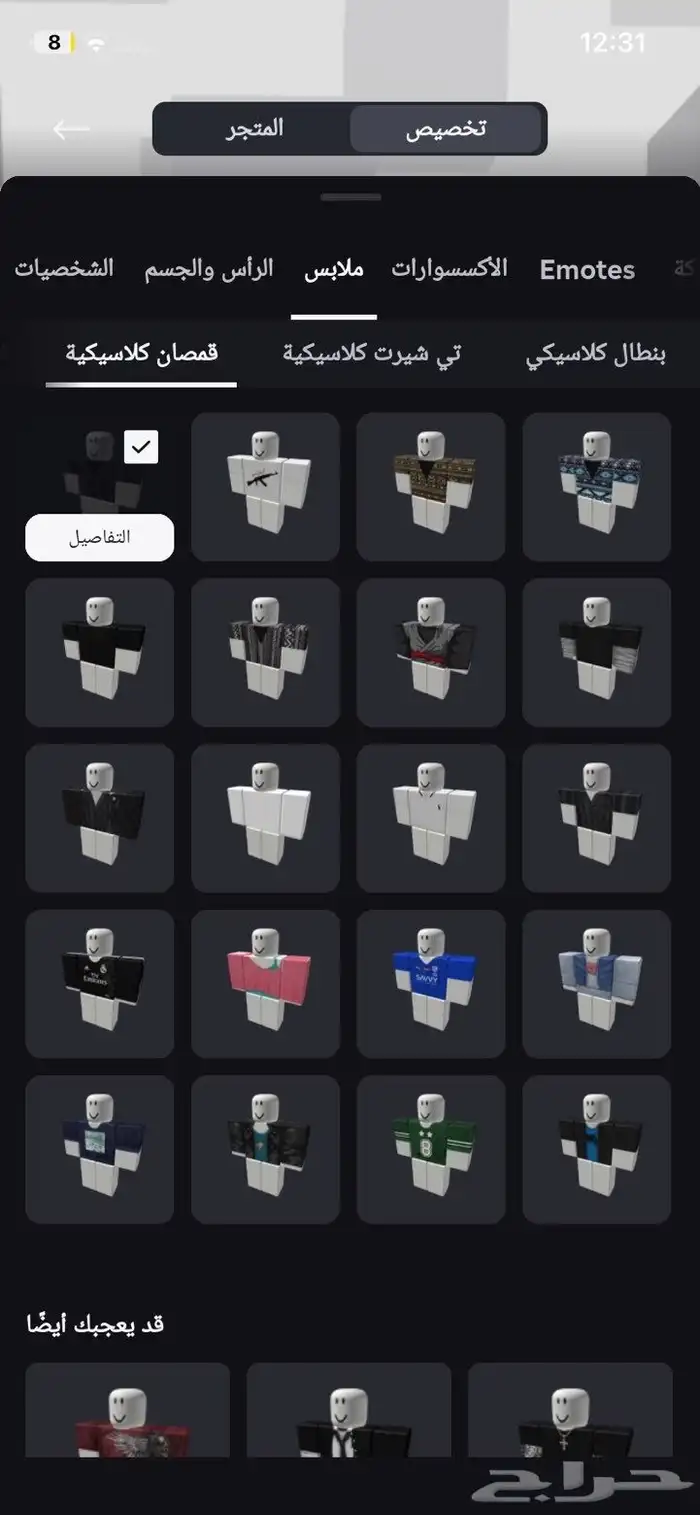The image size is (700, 1515).
Task: Select the تي شيرت كلاسيكية sub-tab
Action: pyautogui.click(x=371, y=353)
